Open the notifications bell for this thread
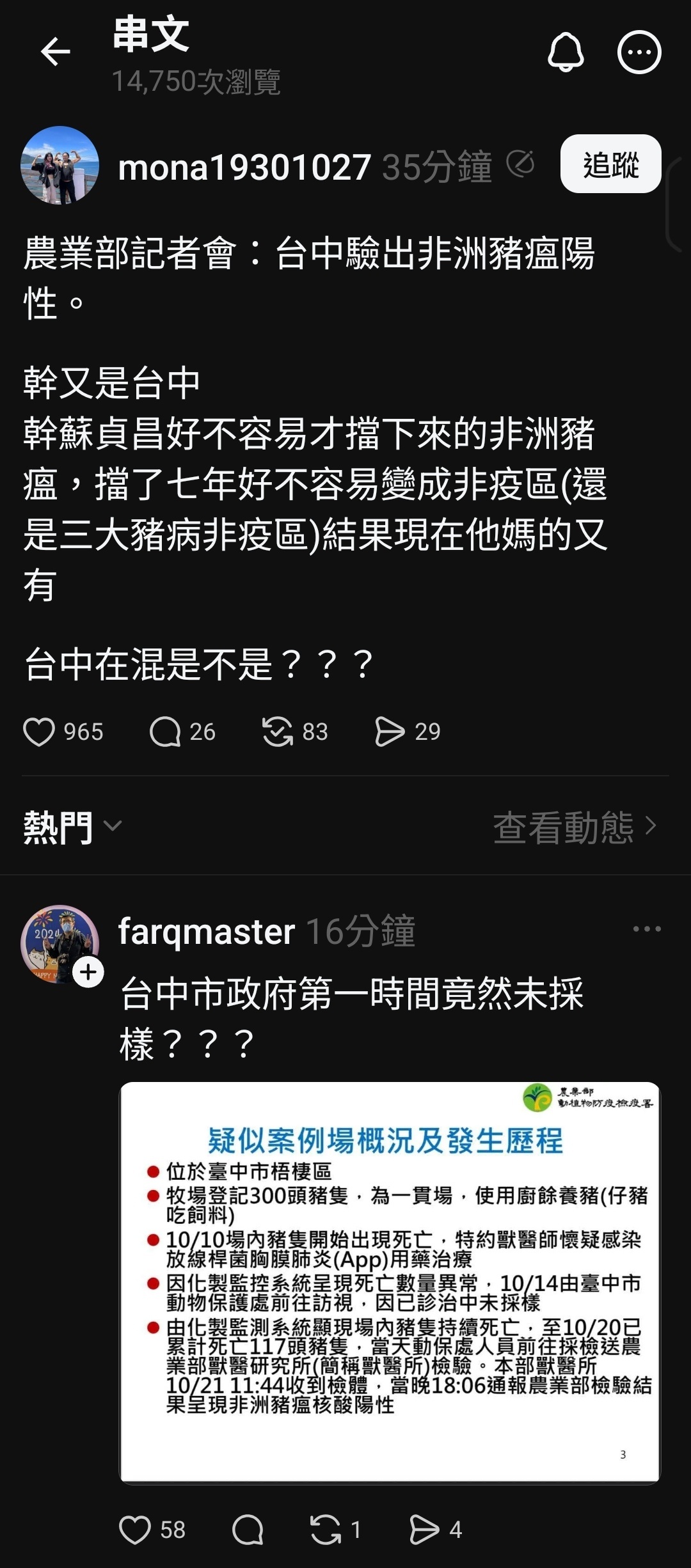The image size is (691, 1568). pos(566,52)
